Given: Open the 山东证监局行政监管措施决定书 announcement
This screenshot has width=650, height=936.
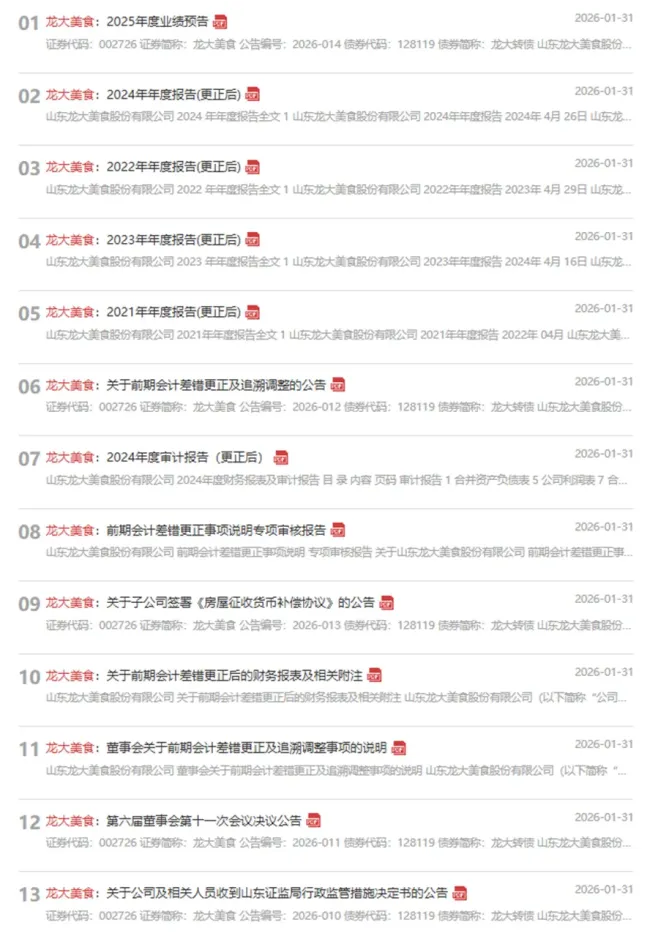Looking at the screenshot, I should point(276,893).
